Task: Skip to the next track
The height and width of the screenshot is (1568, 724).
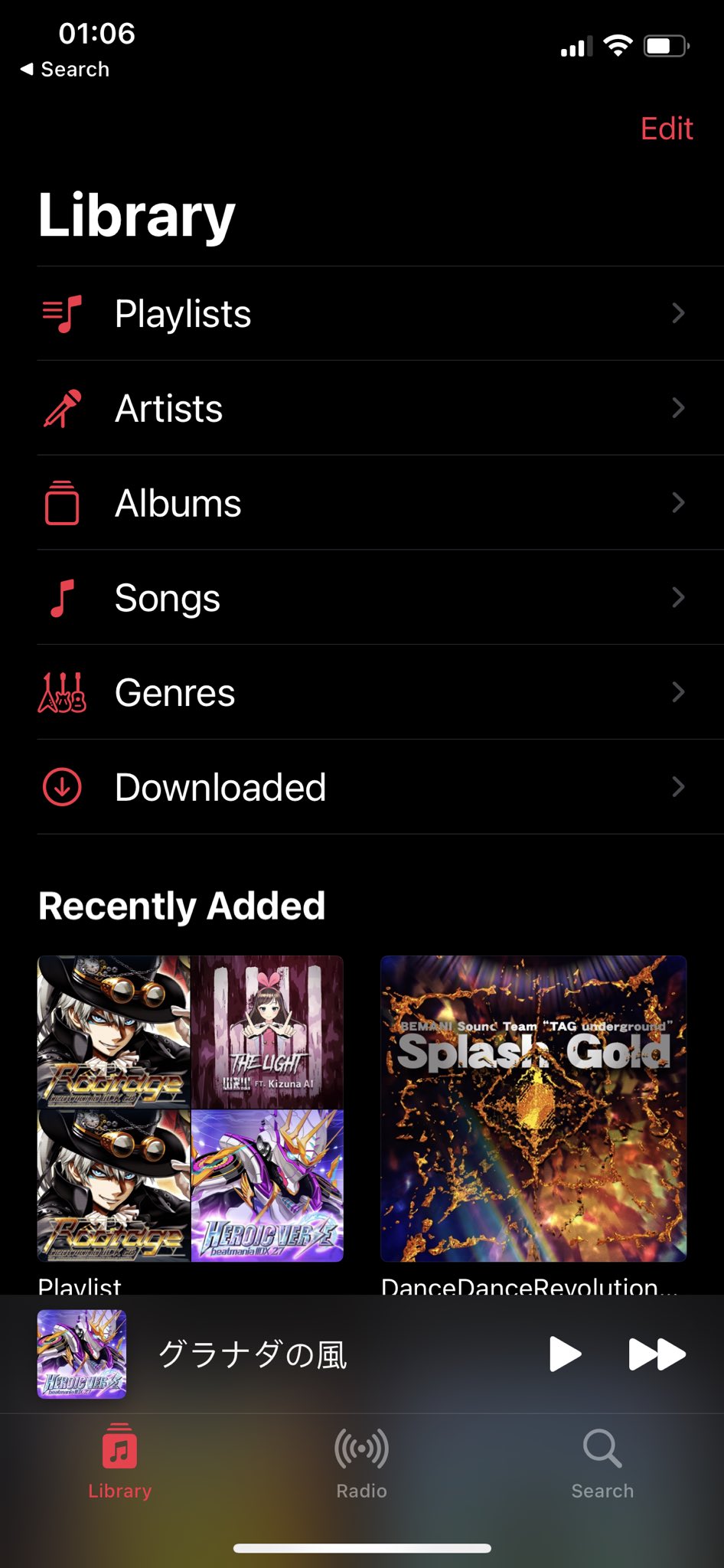Action: pyautogui.click(x=656, y=1354)
